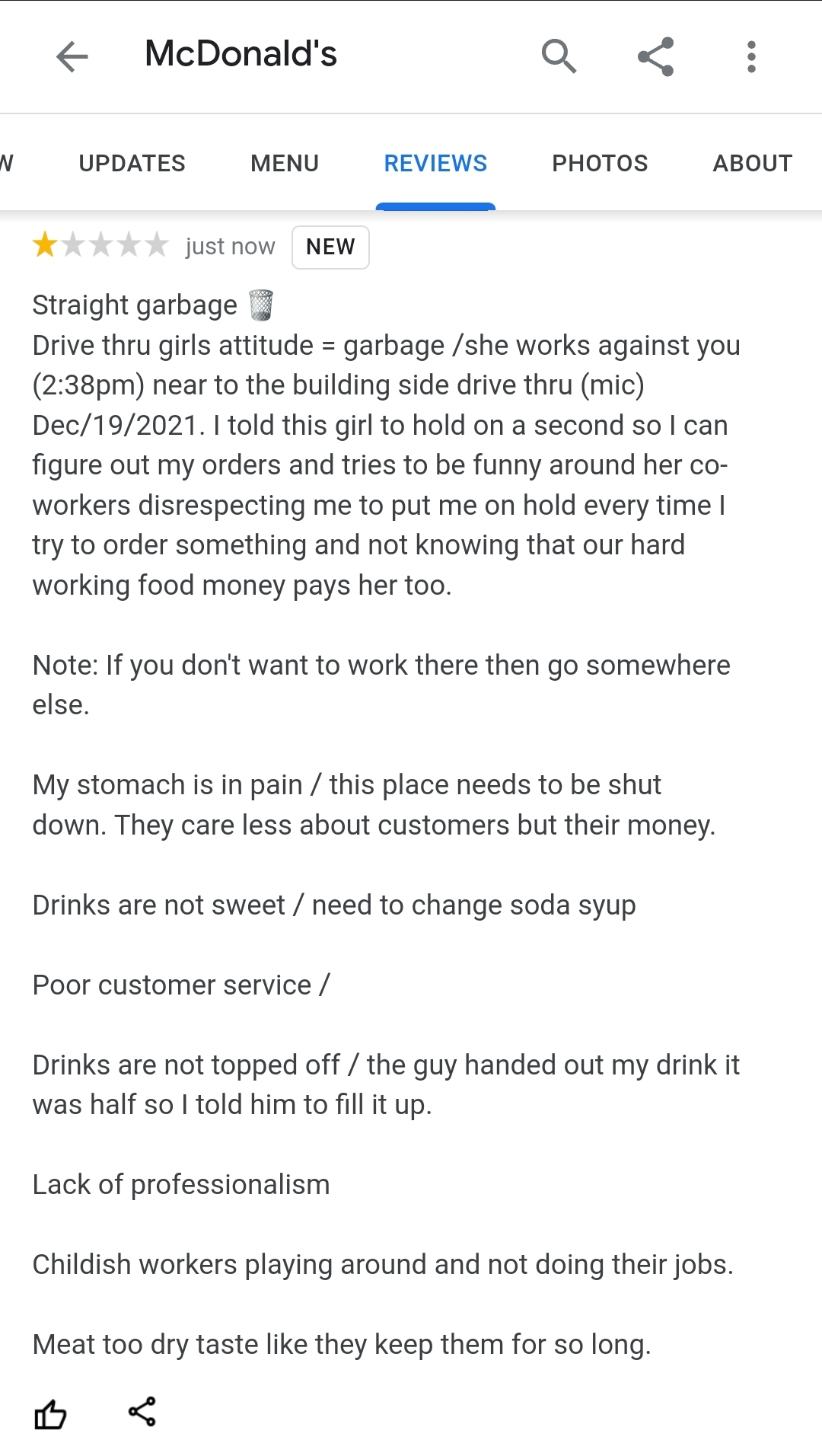This screenshot has height=1456, width=822.
Task: Search within McDonald's listing
Action: coord(559,56)
